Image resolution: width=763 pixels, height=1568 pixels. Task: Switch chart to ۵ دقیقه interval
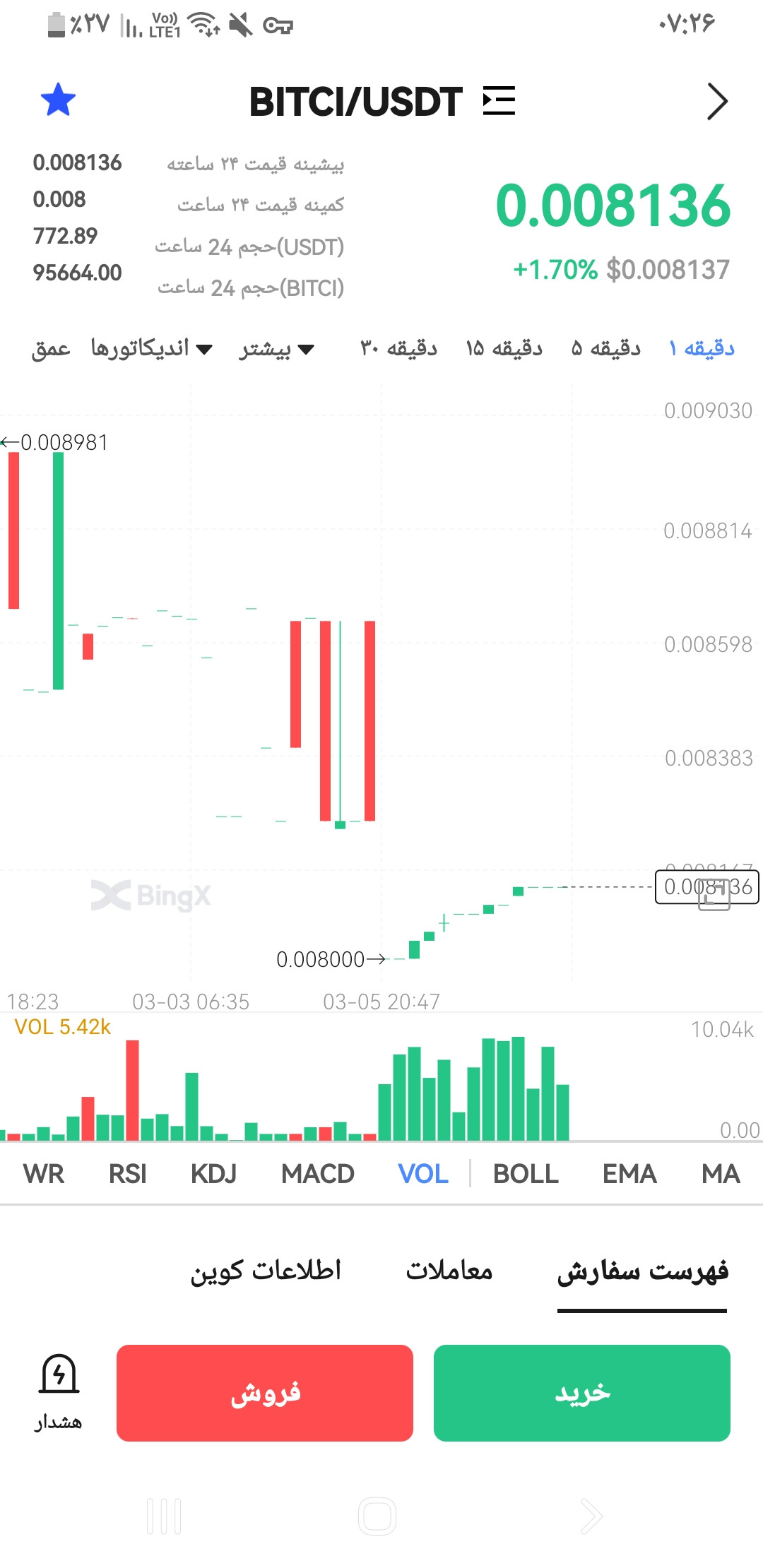tap(605, 348)
